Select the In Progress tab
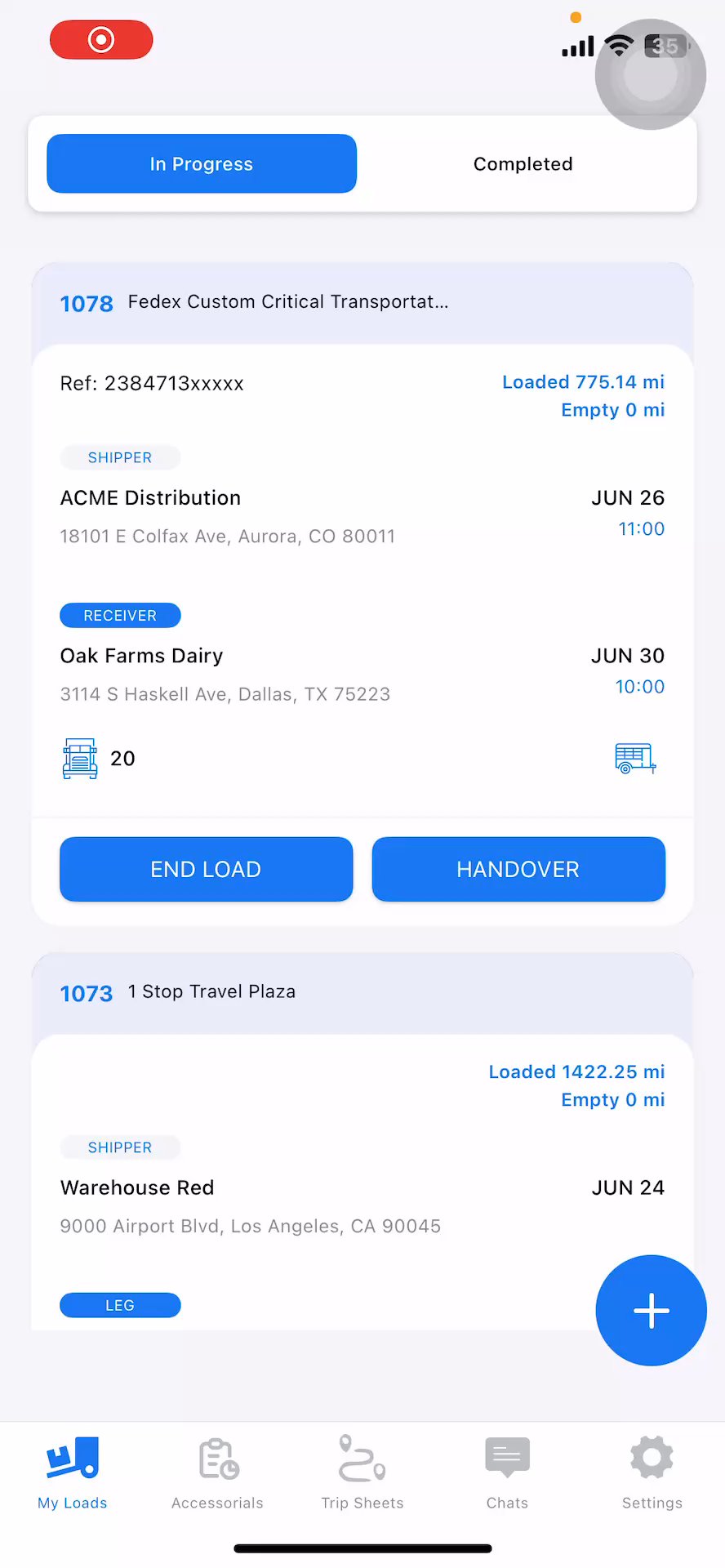Viewport: 725px width, 1568px height. tap(202, 164)
